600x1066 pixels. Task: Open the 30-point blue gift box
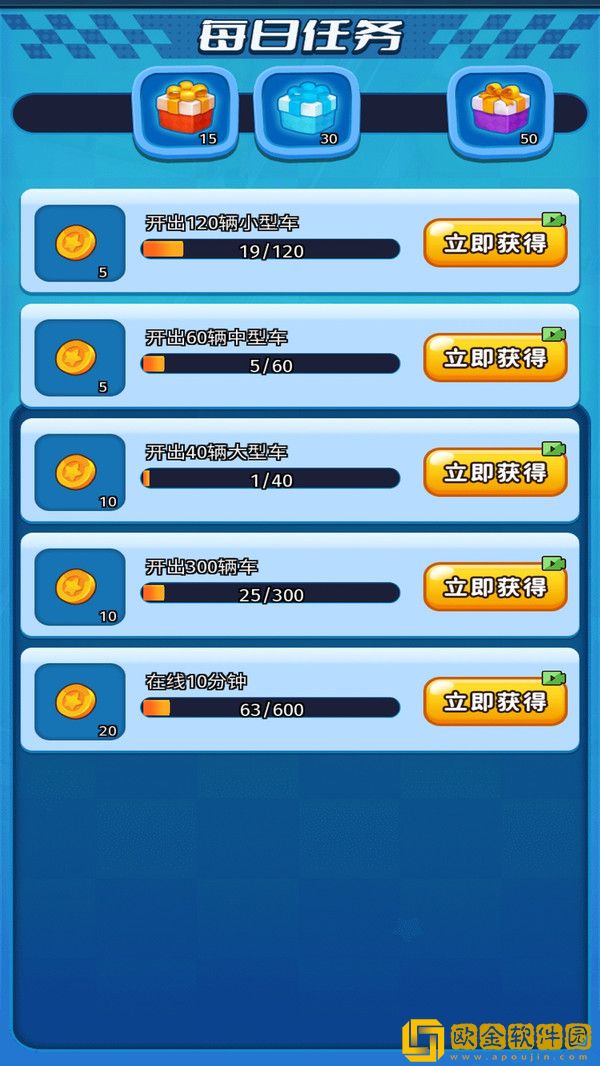point(305,109)
